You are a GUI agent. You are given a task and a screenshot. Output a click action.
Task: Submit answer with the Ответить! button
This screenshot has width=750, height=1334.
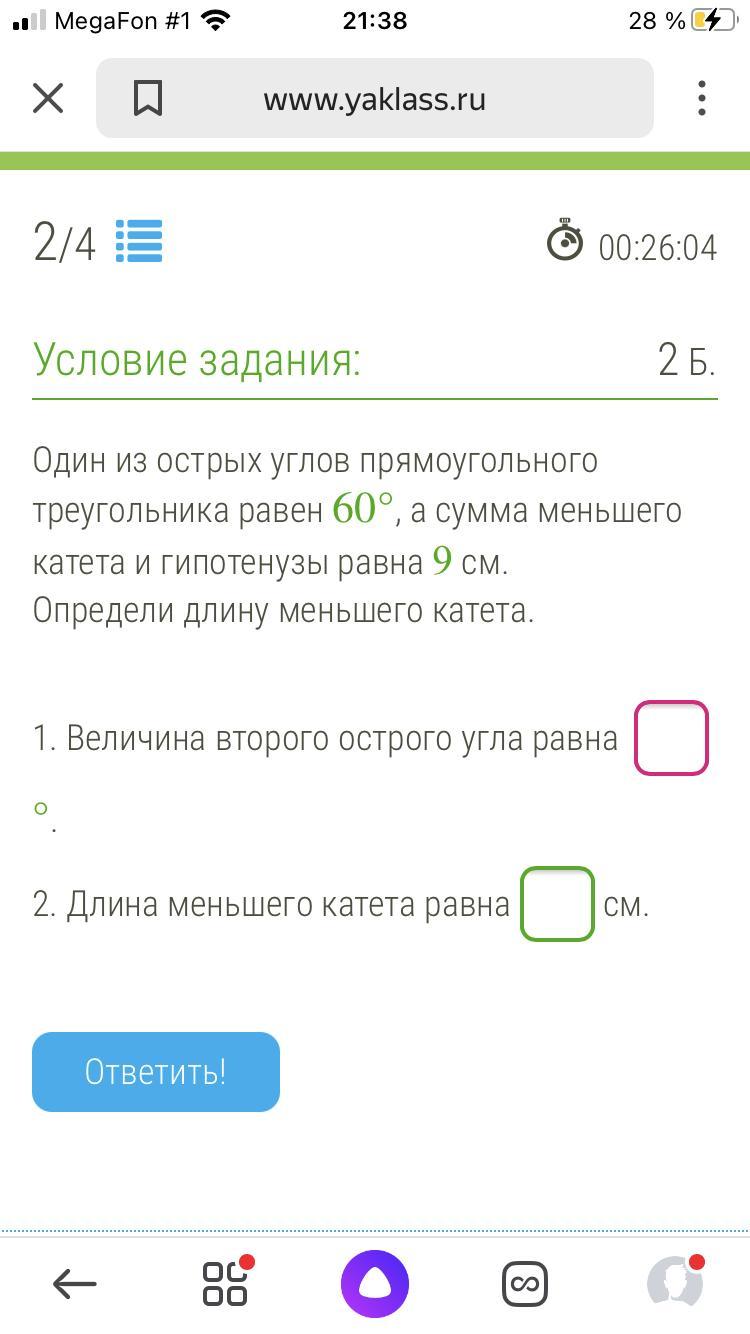click(x=156, y=1072)
